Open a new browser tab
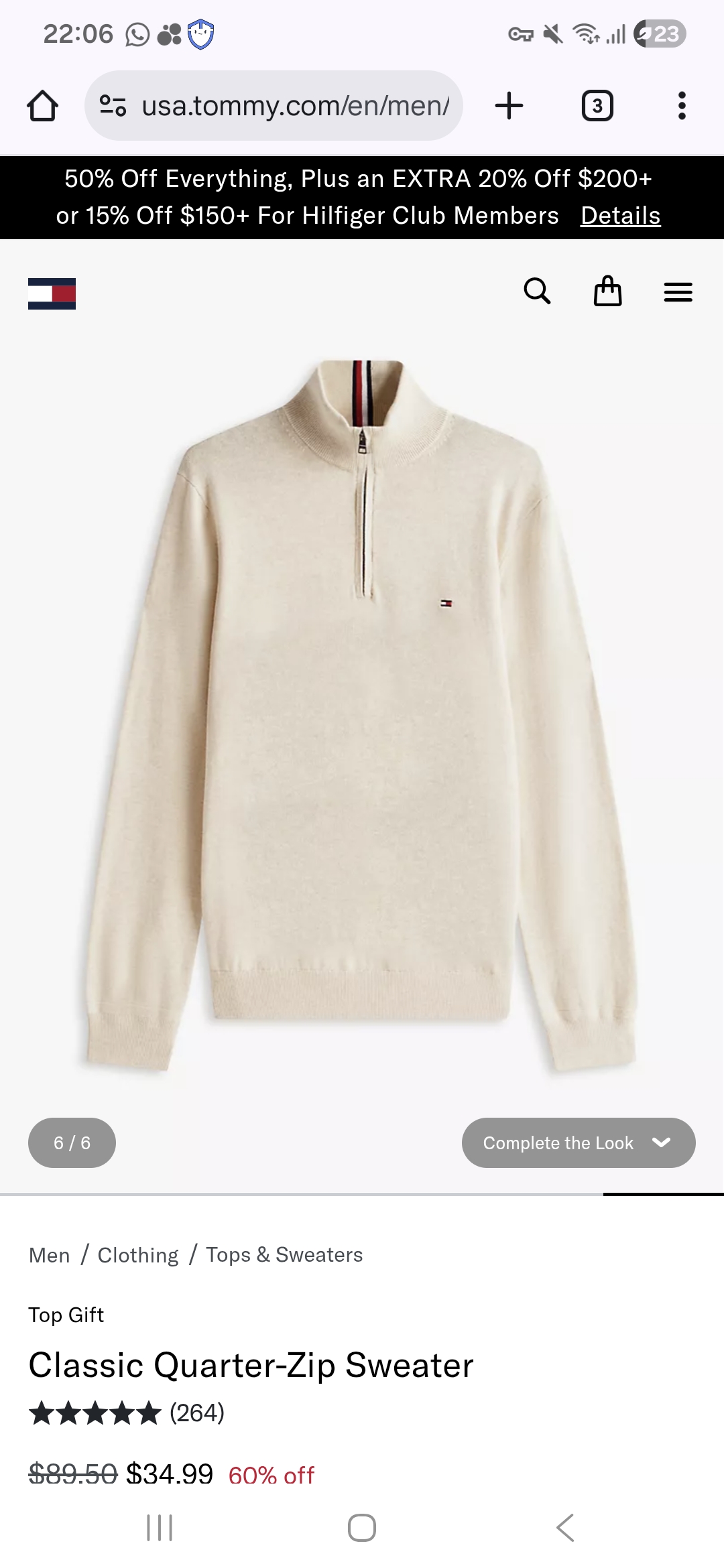The height and width of the screenshot is (1568, 724). (509, 106)
